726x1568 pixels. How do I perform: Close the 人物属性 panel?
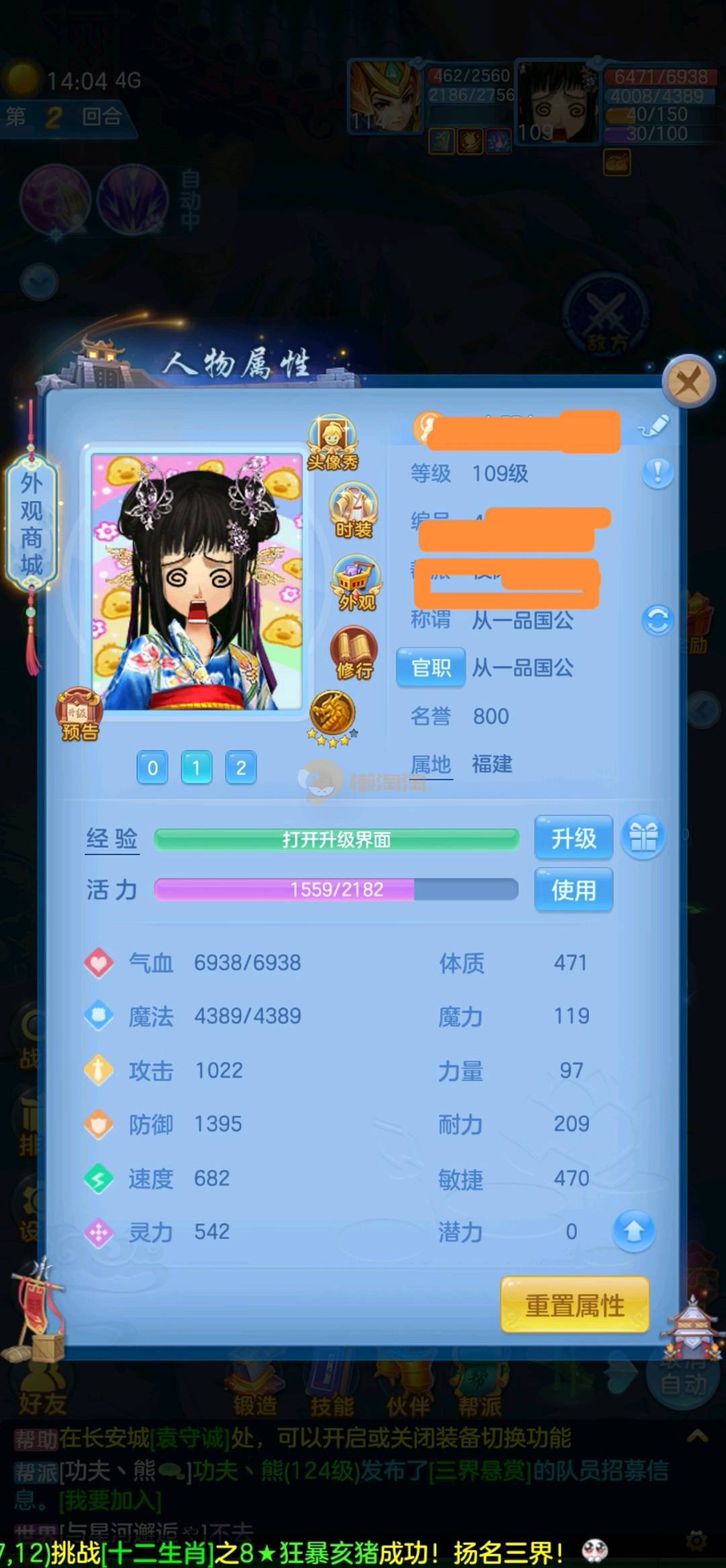688,383
